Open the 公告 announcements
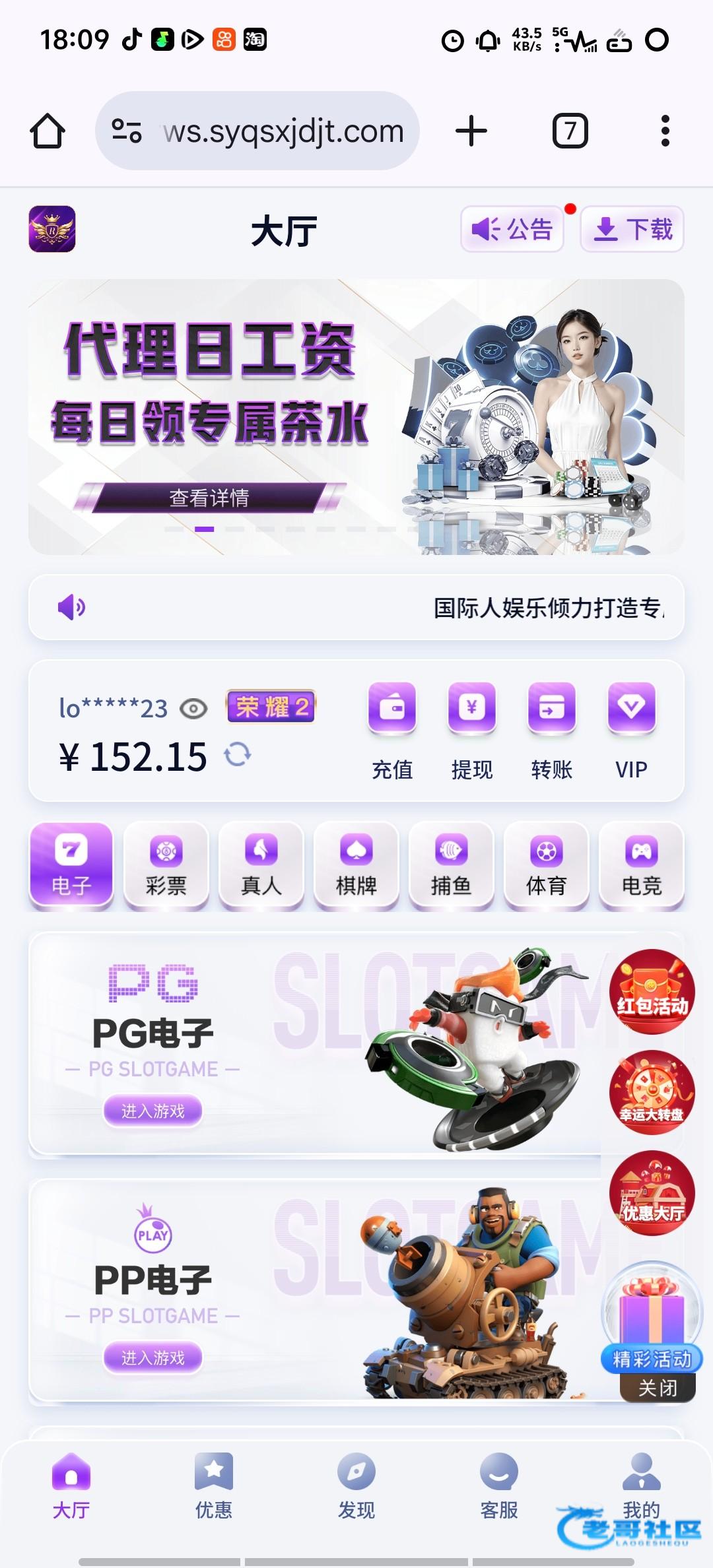Viewport: 713px width, 1568px height. tap(512, 229)
